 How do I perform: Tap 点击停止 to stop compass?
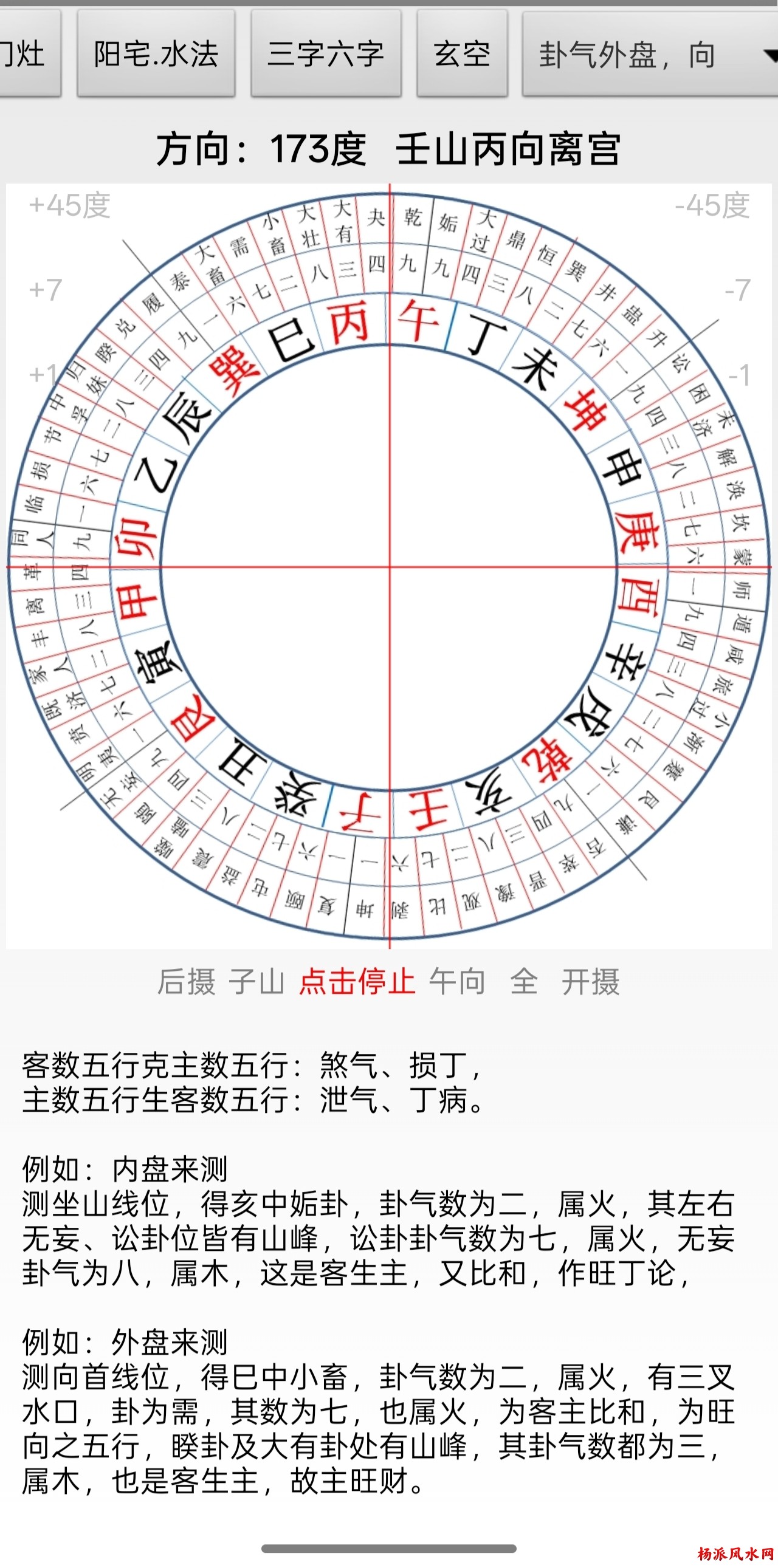357,982
